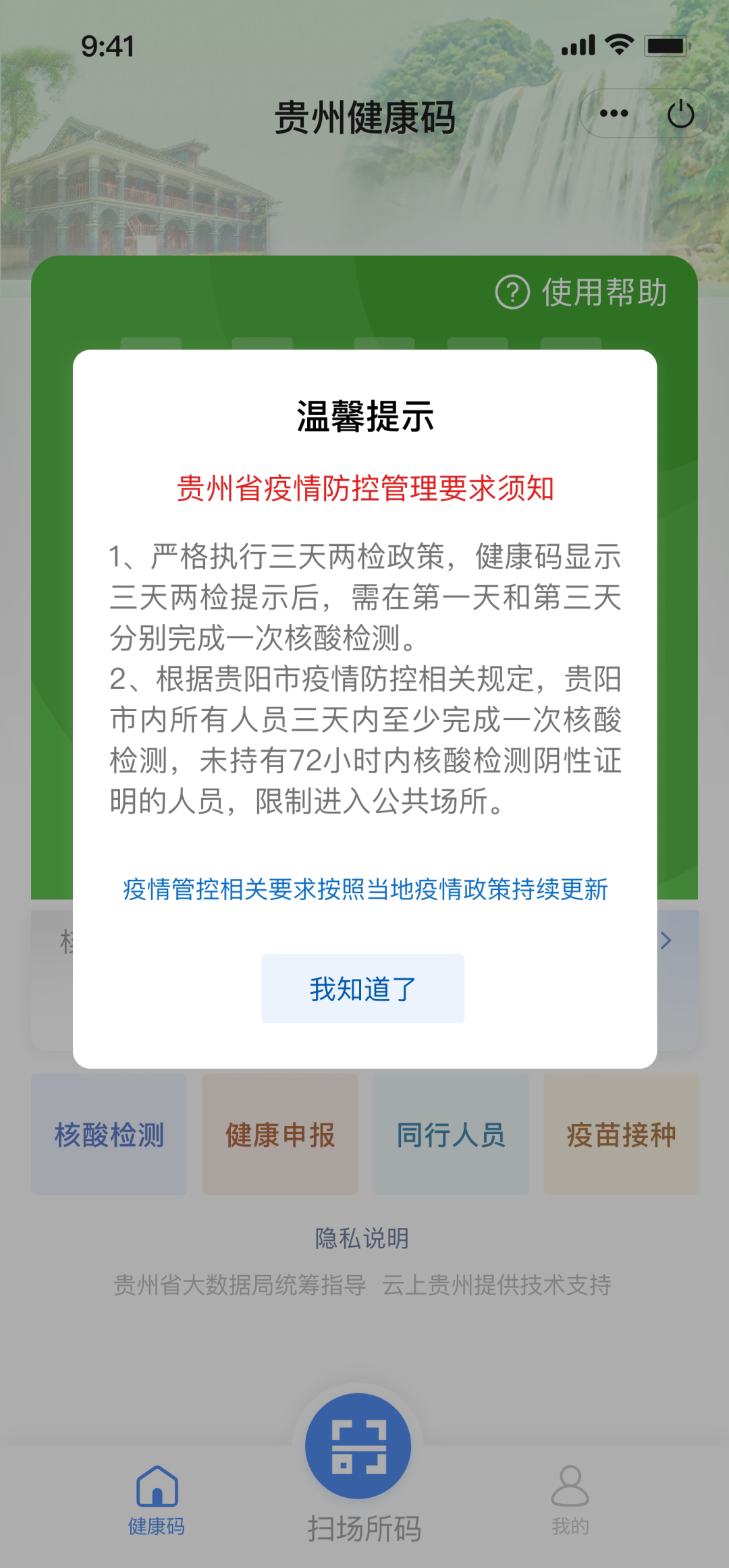The image size is (729, 1568).
Task: View 隐私说明 privacy notice
Action: click(362, 1238)
